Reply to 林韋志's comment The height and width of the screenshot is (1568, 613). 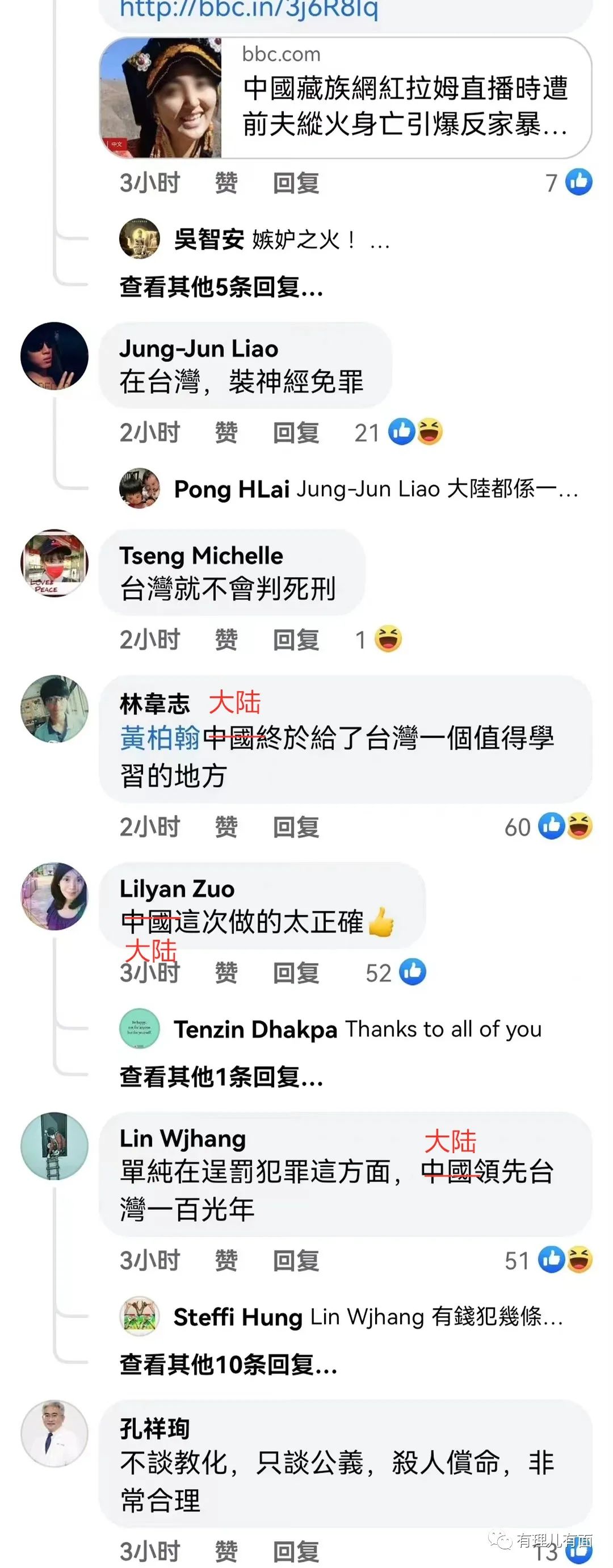point(296,827)
